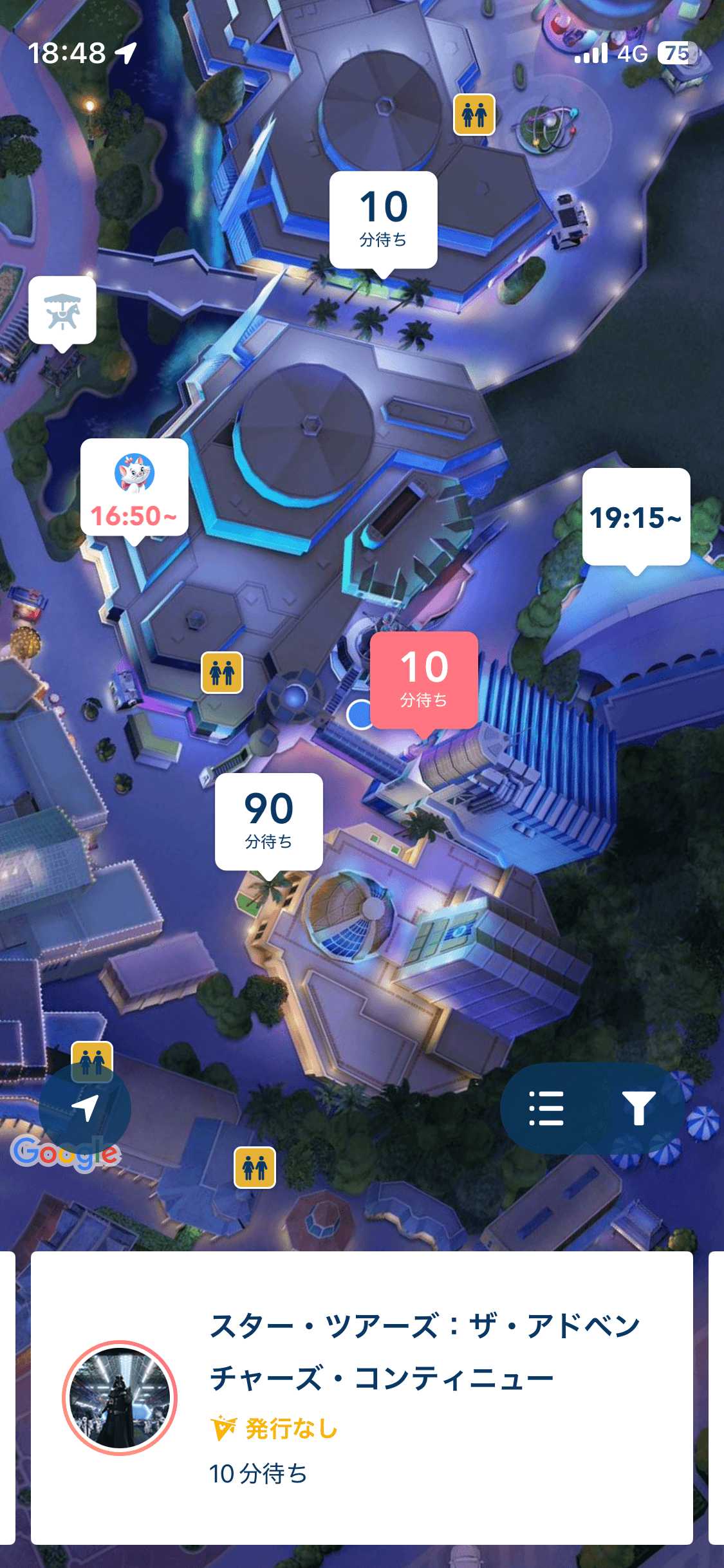Select the 19:15~ show marker
Screen dimensions: 724x1568
[x=636, y=517]
